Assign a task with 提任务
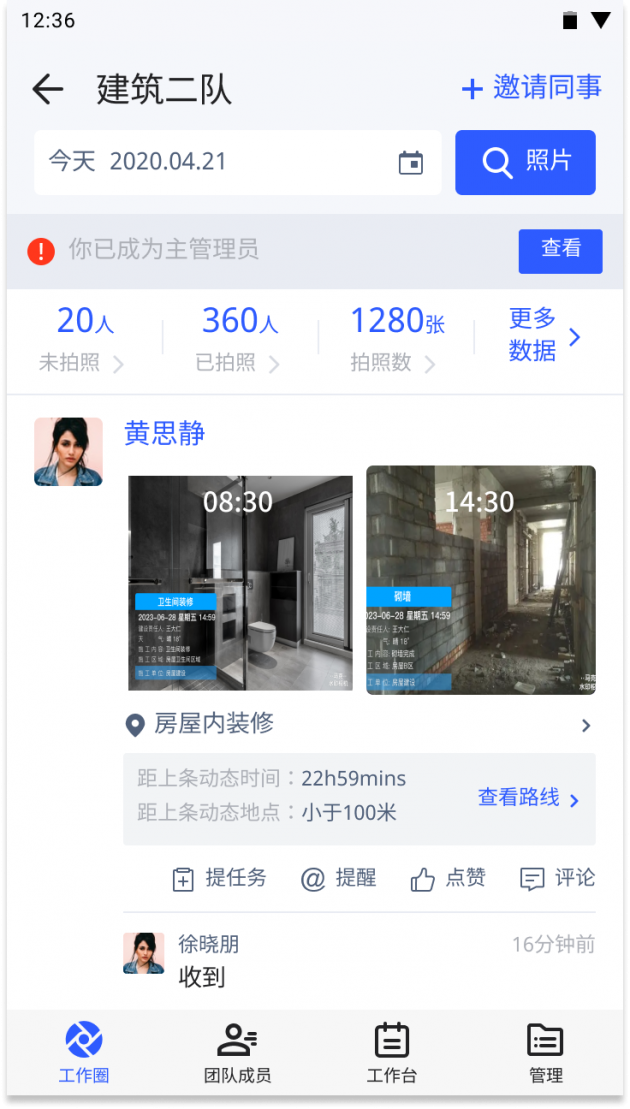This screenshot has height=1109, width=630. (x=220, y=879)
